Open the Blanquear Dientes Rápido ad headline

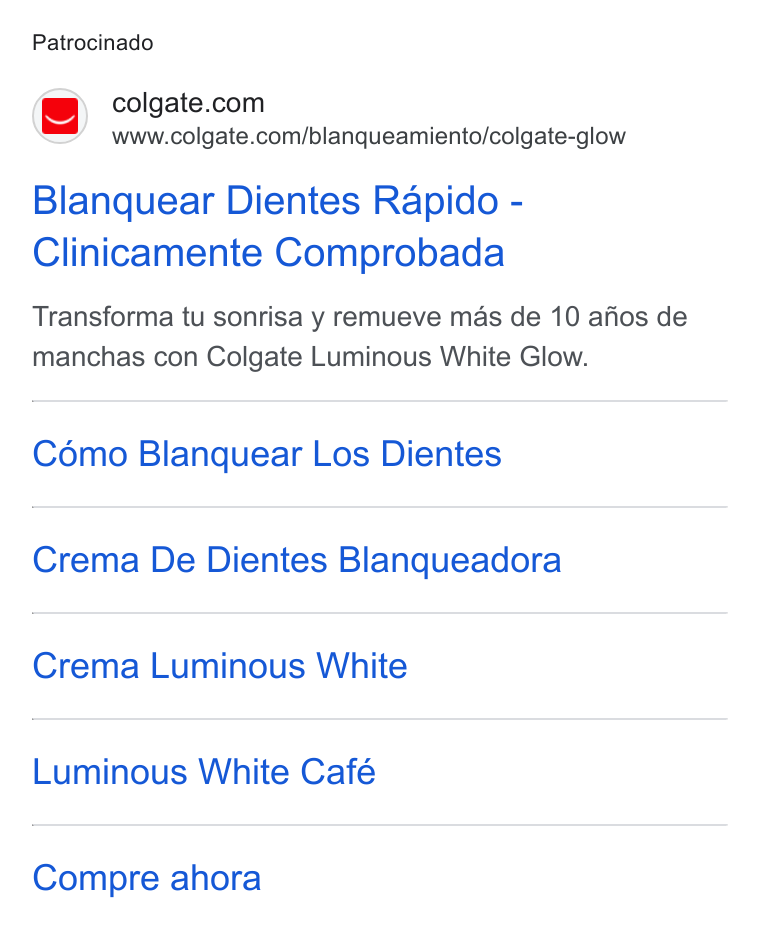[277, 227]
